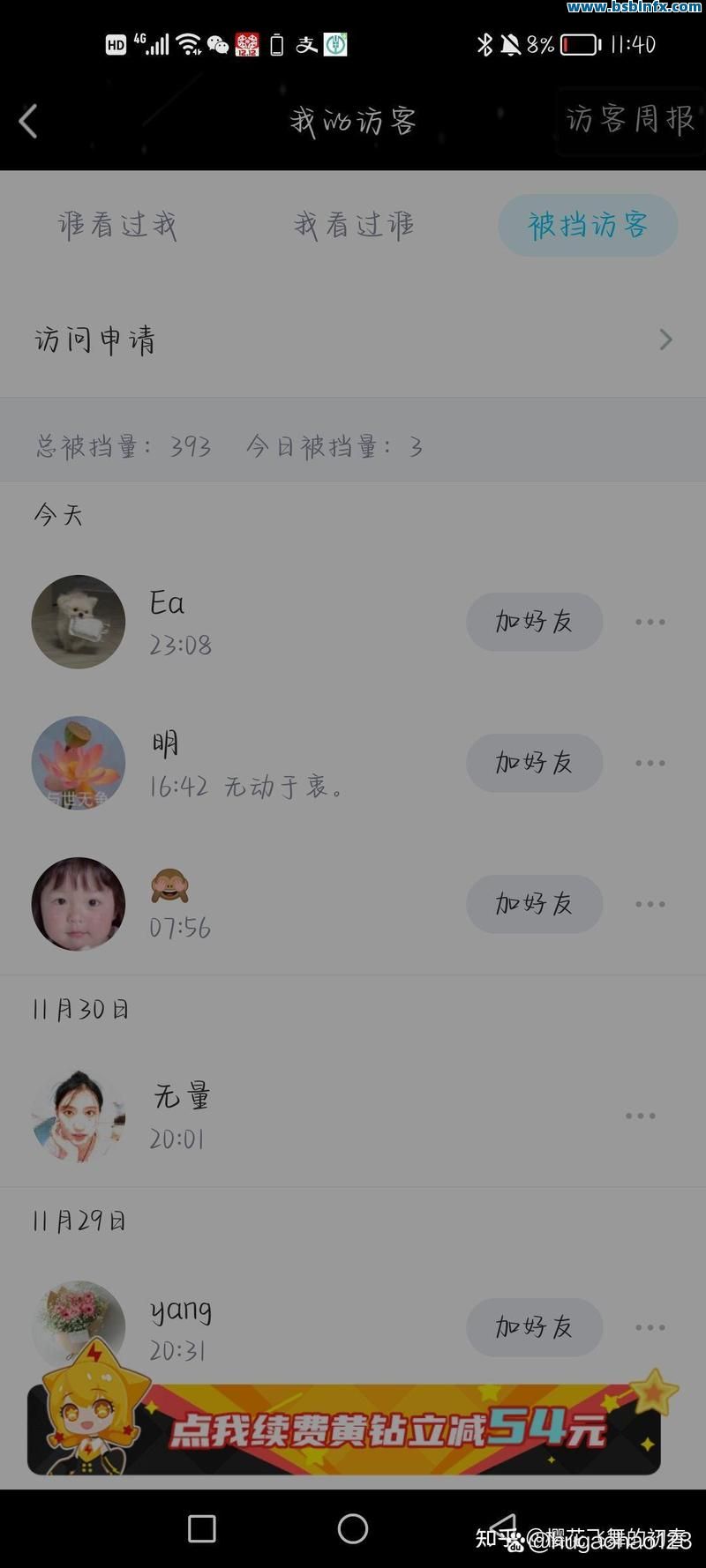706x1568 pixels.
Task: Open more options for Ea
Action: point(650,622)
